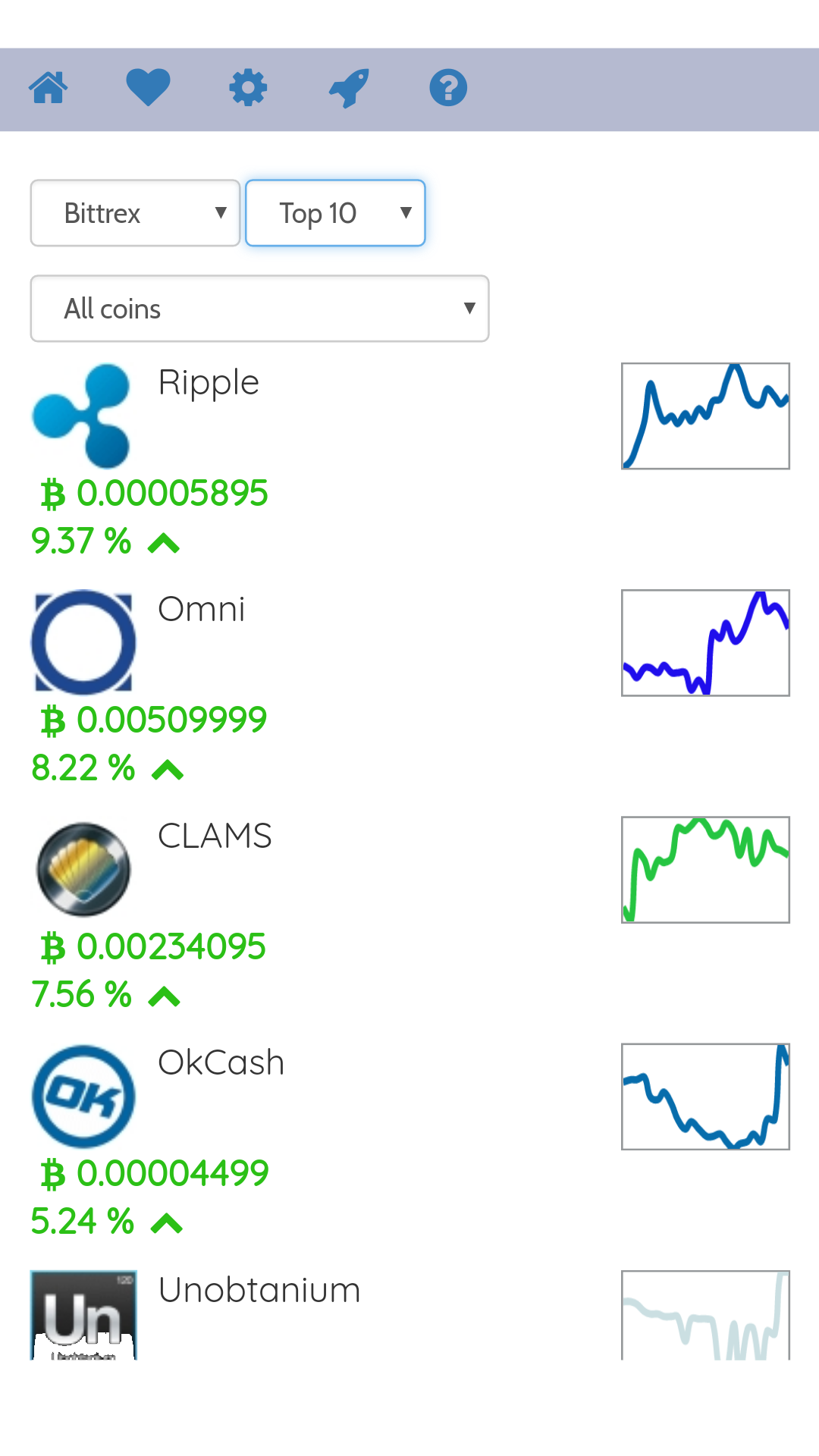
Task: Open the All coins filter dropdown
Action: click(x=259, y=309)
